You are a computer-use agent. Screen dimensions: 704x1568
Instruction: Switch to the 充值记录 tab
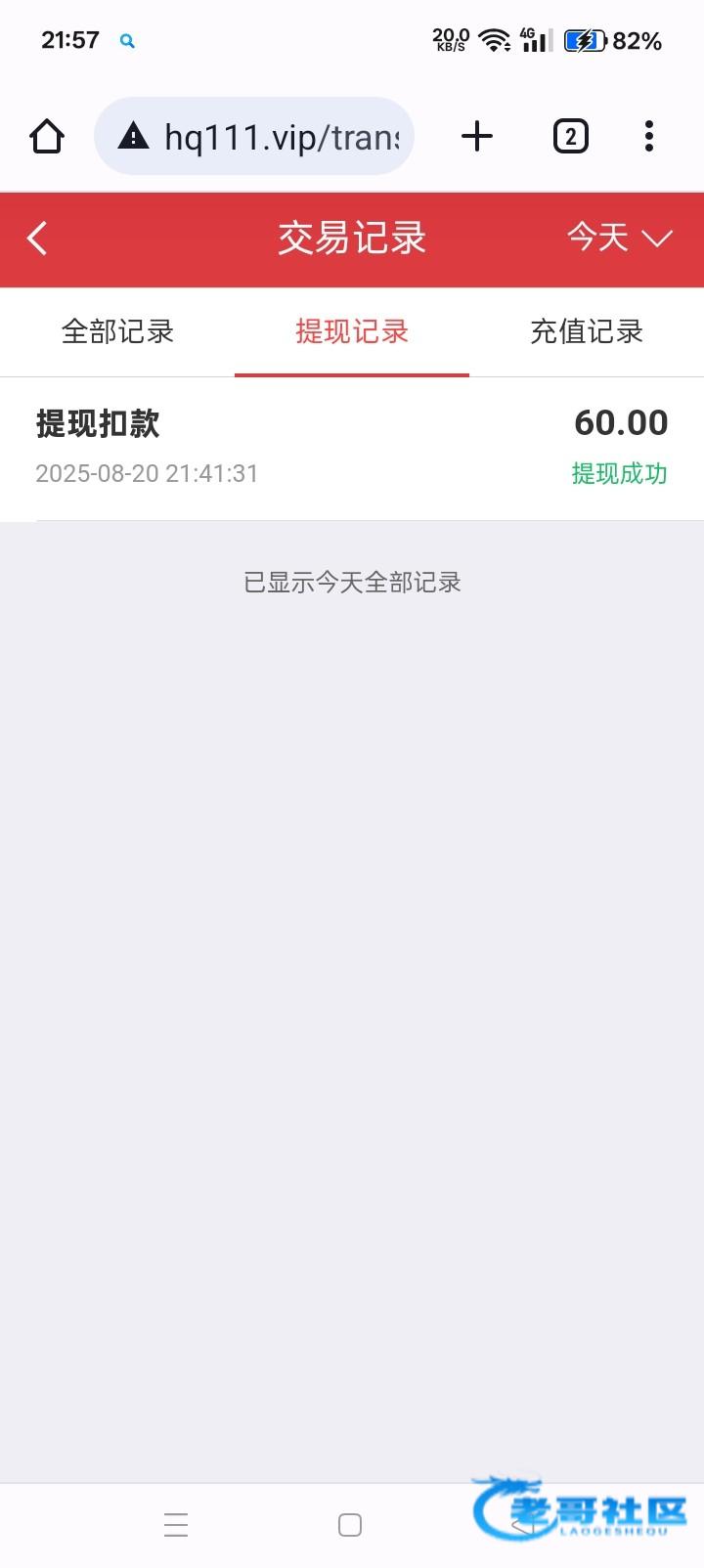tap(587, 331)
